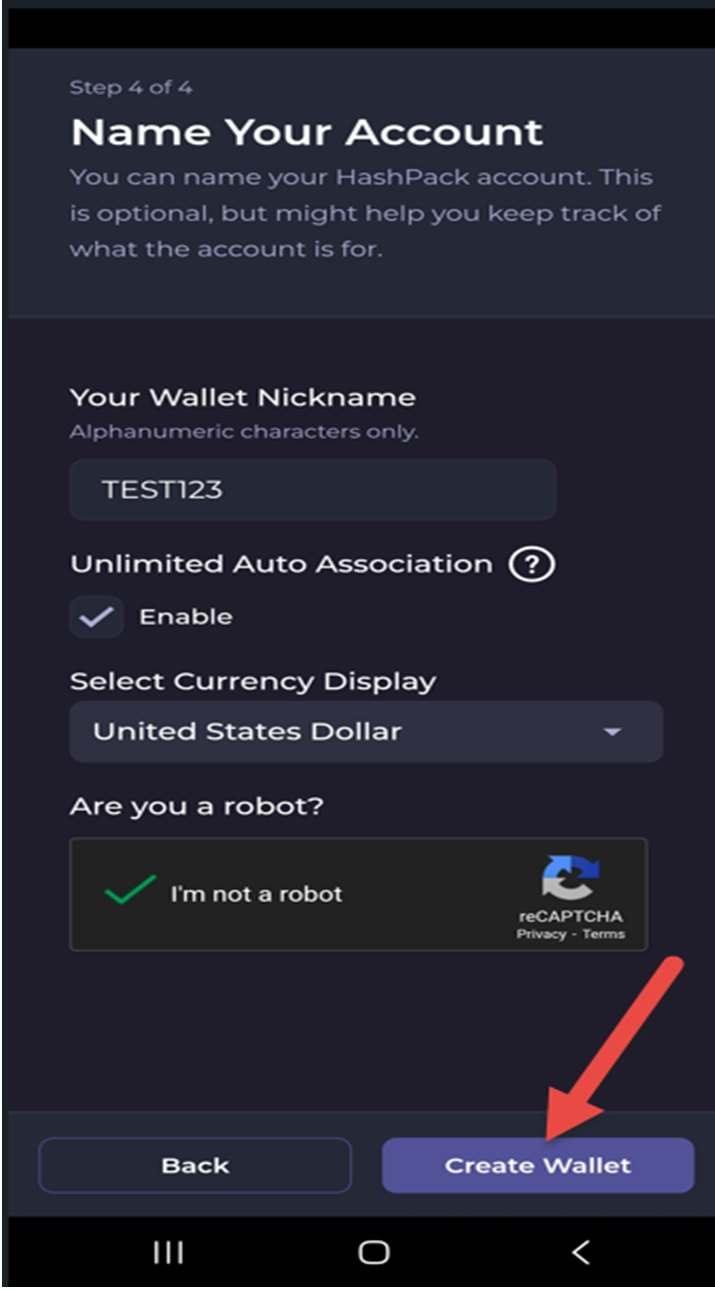Tap the Create Wallet button

coord(537,1165)
